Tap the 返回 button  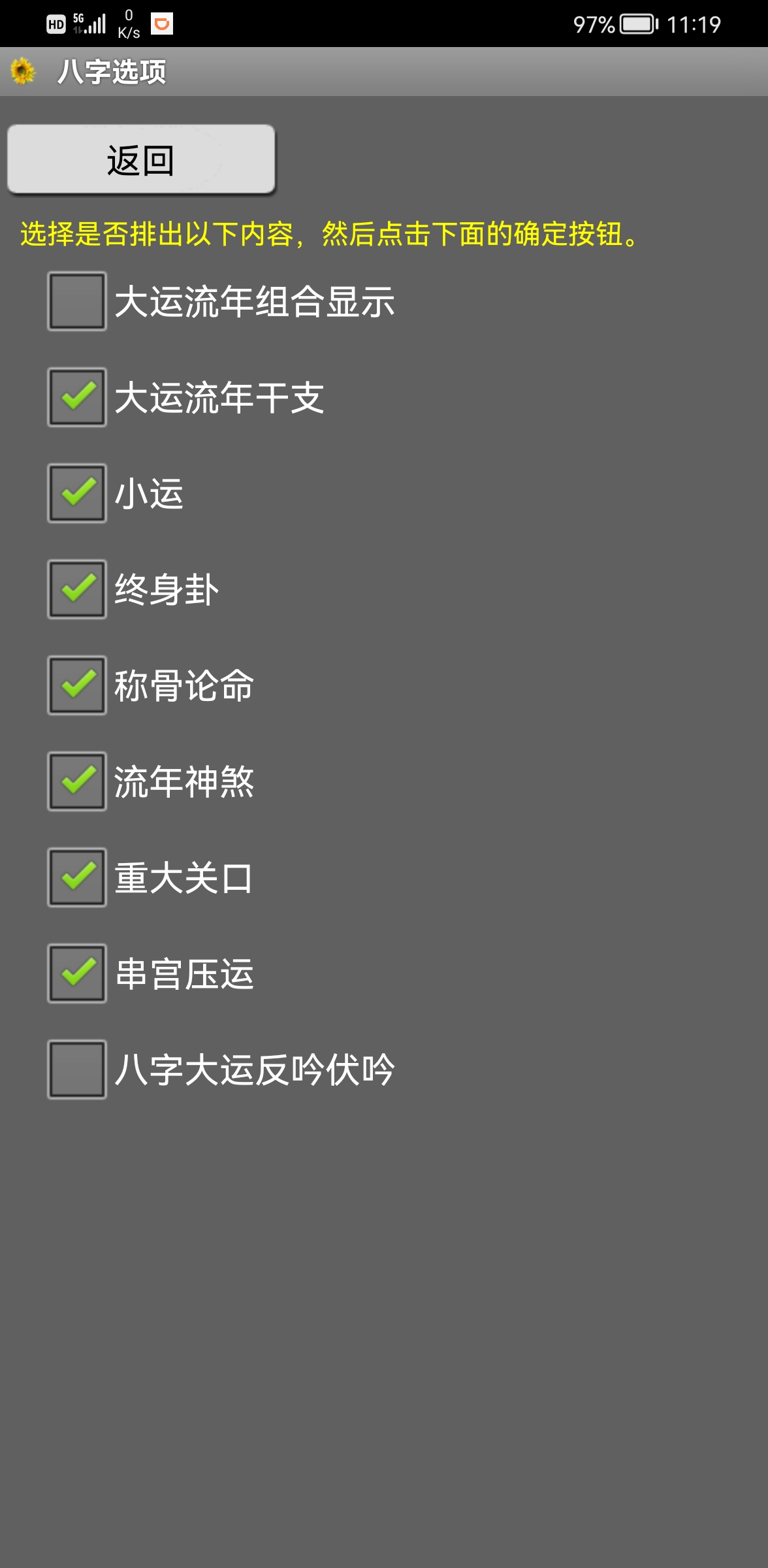[x=141, y=160]
